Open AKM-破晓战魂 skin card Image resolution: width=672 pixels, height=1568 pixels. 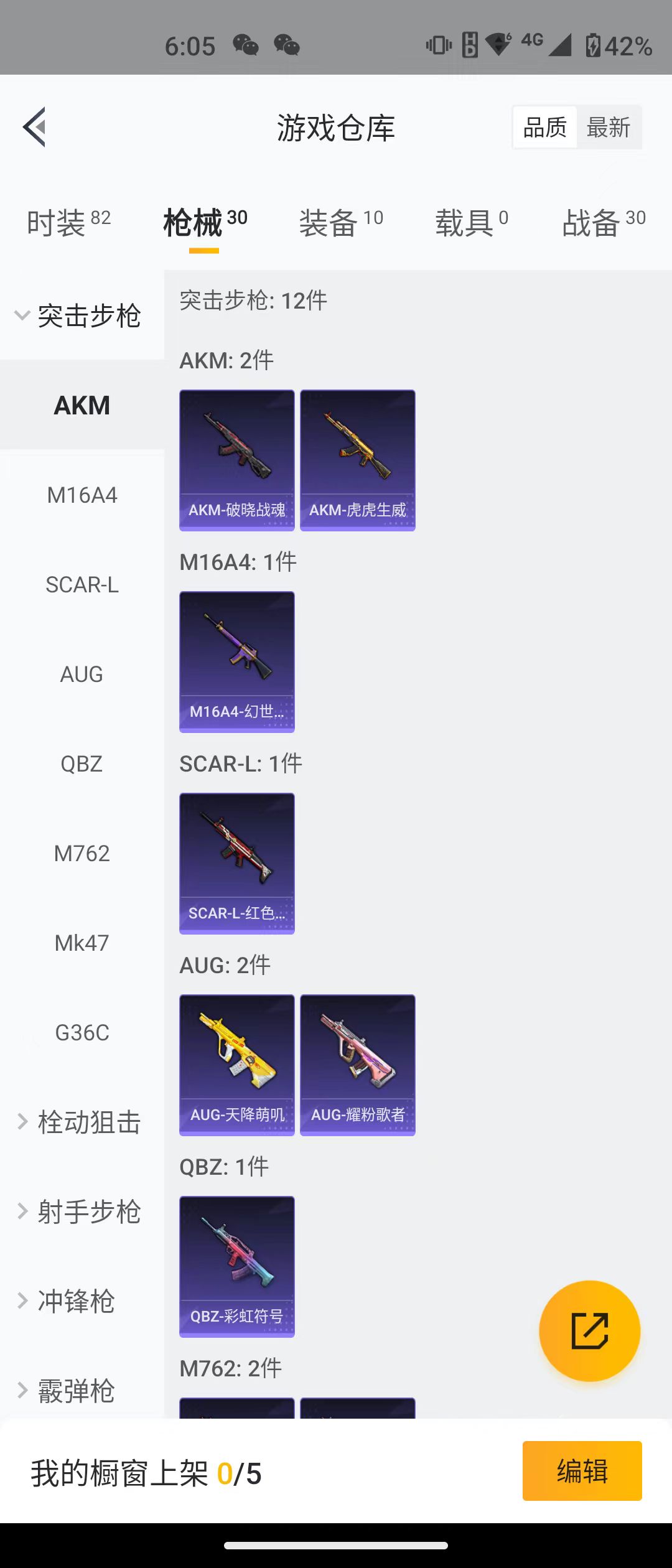[x=236, y=460]
